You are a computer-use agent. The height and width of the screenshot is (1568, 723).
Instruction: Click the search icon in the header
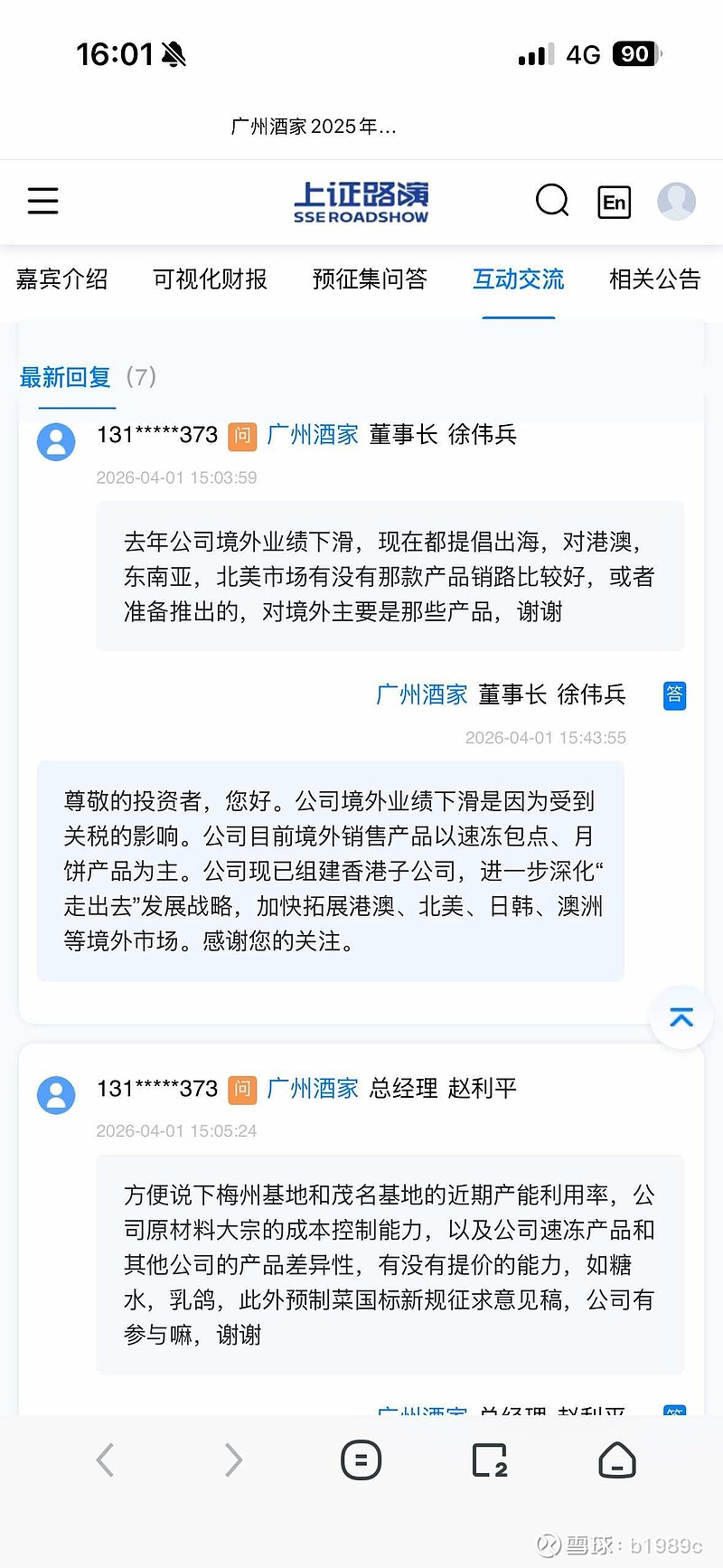pos(552,201)
